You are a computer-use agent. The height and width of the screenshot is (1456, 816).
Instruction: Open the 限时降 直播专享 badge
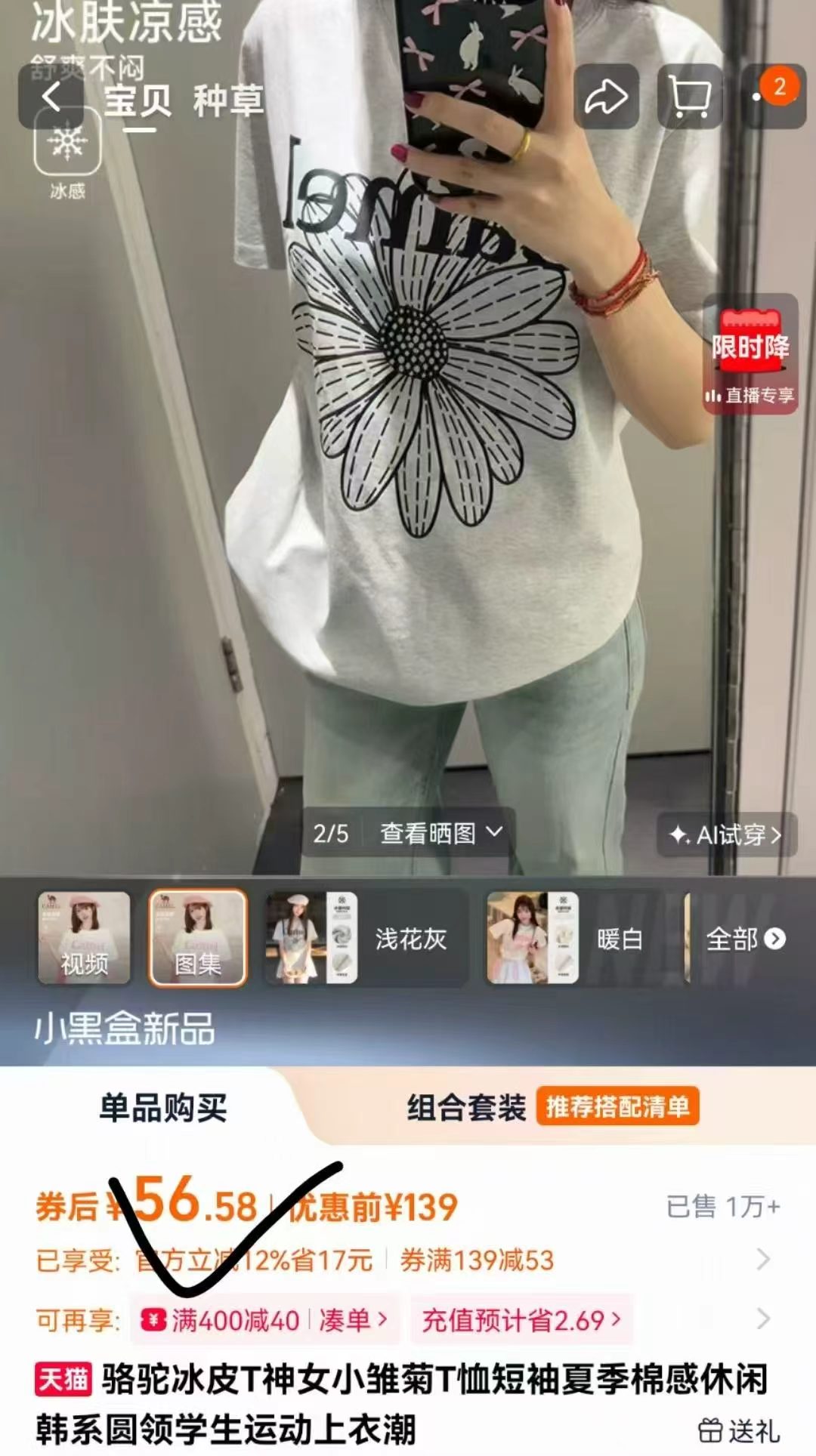click(x=750, y=355)
